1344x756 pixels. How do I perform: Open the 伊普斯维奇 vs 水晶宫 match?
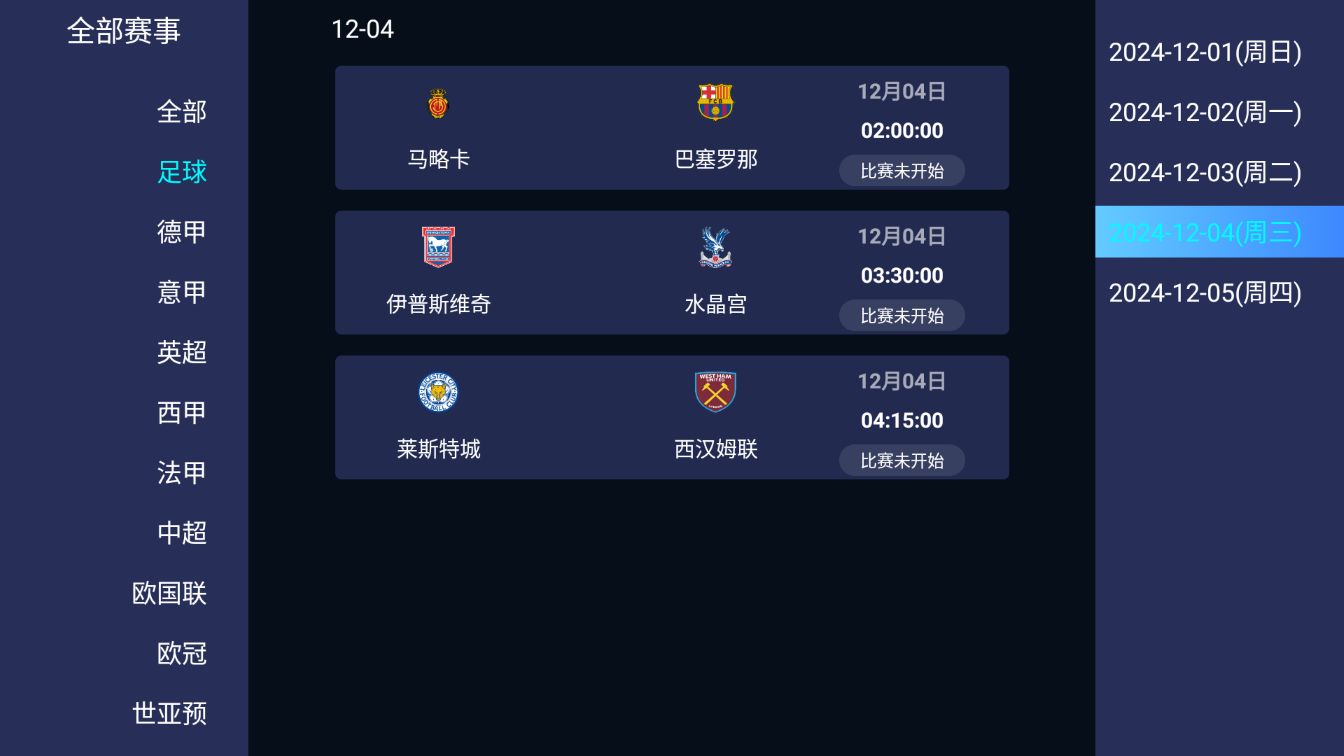[x=671, y=272]
